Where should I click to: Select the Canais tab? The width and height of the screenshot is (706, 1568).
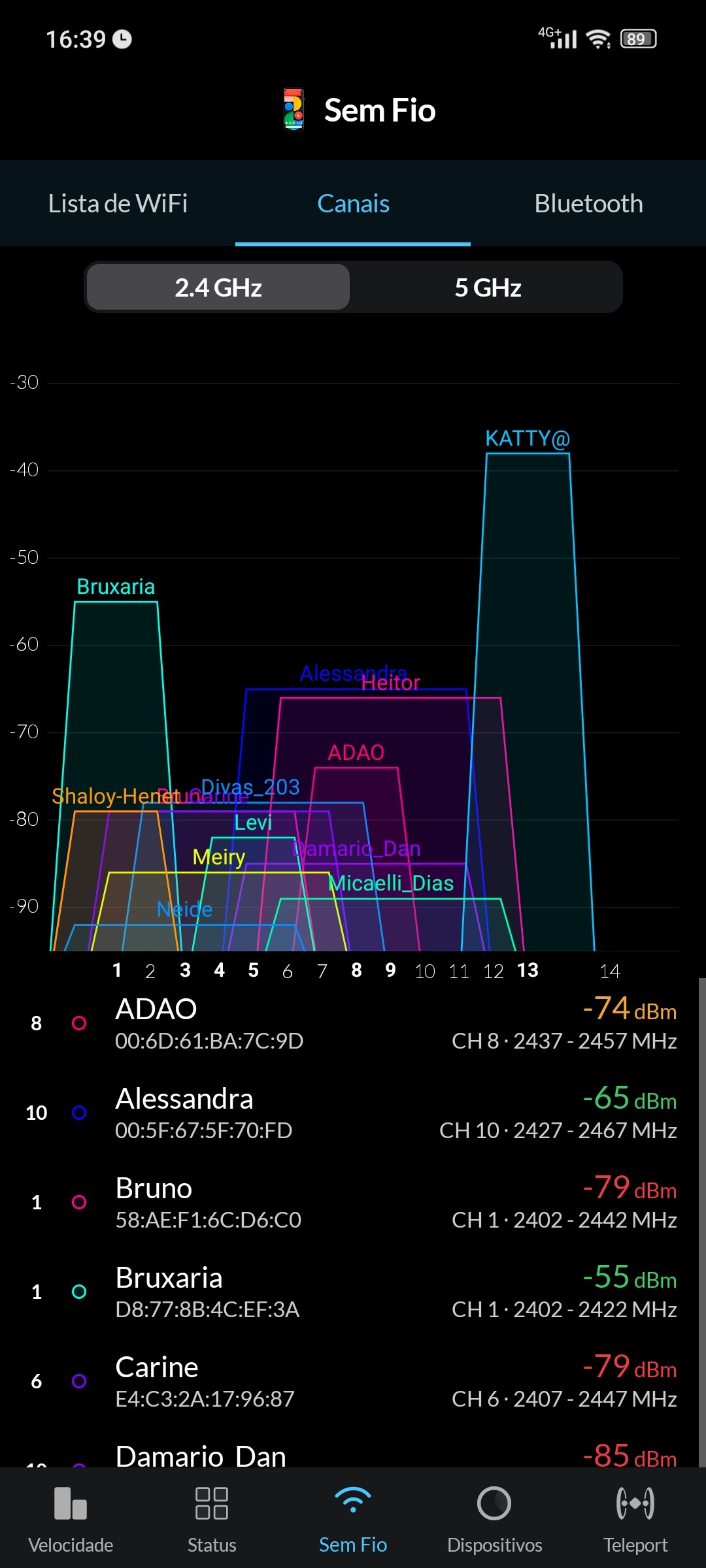(353, 204)
